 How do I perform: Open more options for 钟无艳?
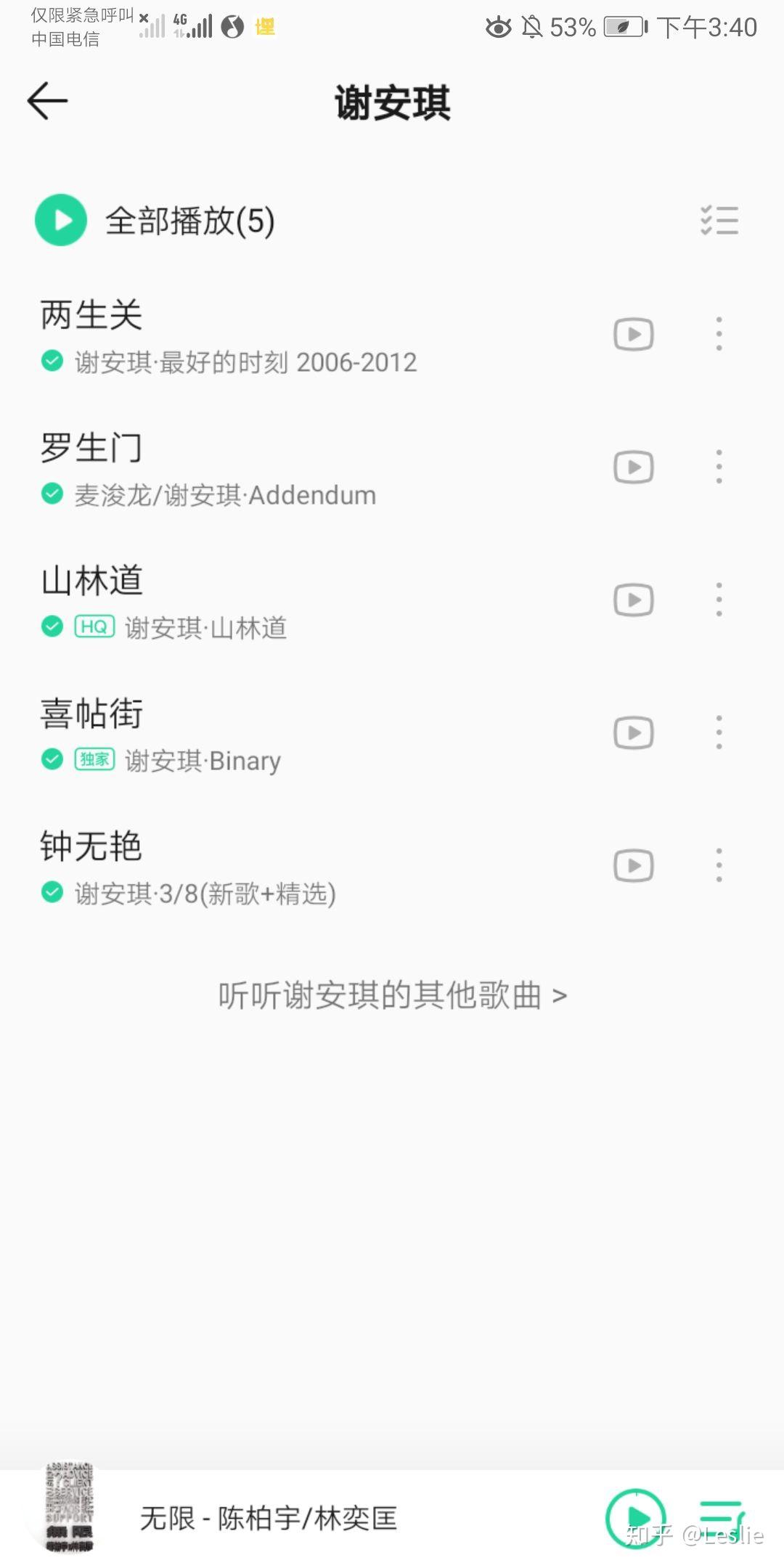tap(719, 866)
